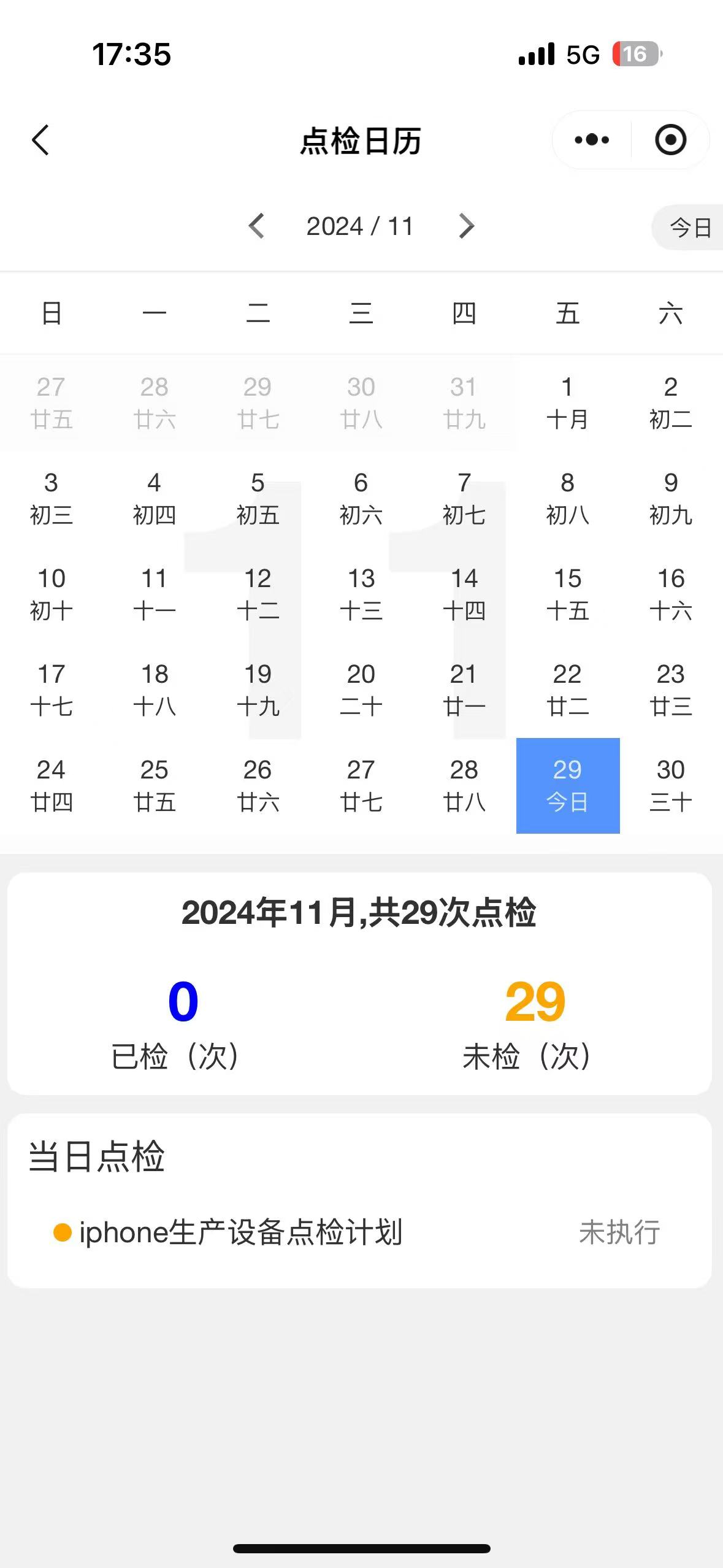Choose November 26 on the calendar
This screenshot has height=1568, width=723.
(258, 785)
